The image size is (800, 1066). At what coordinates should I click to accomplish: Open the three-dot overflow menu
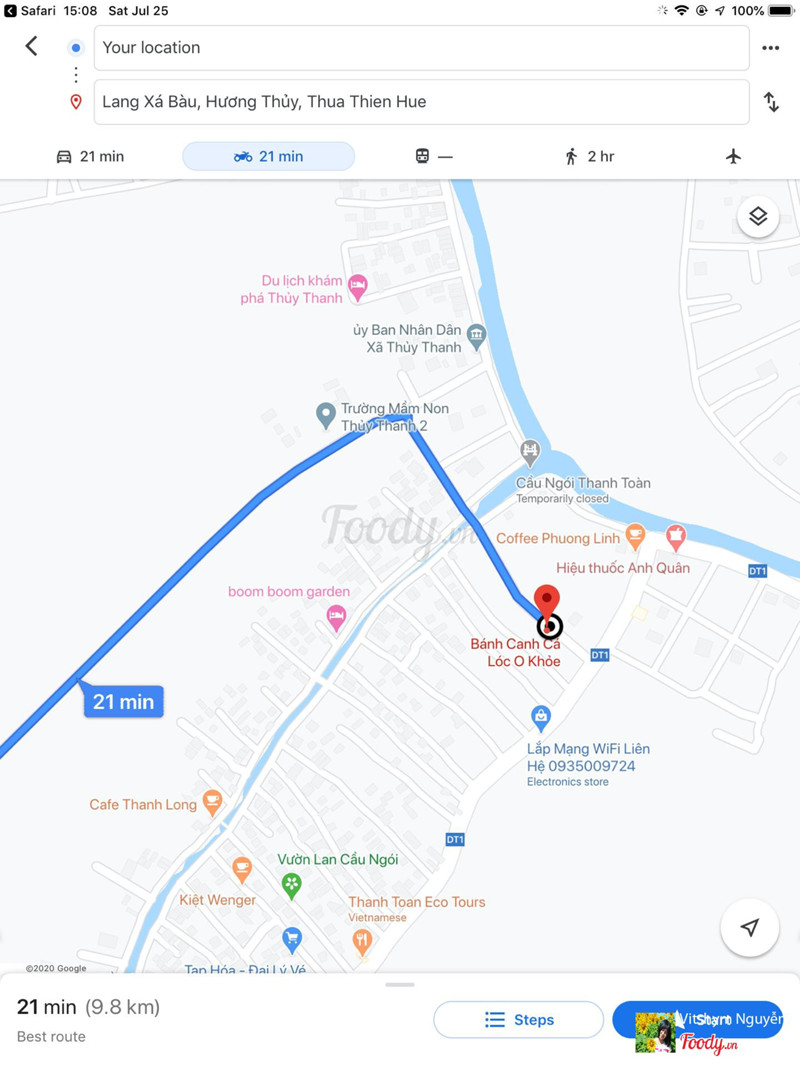pyautogui.click(x=770, y=48)
